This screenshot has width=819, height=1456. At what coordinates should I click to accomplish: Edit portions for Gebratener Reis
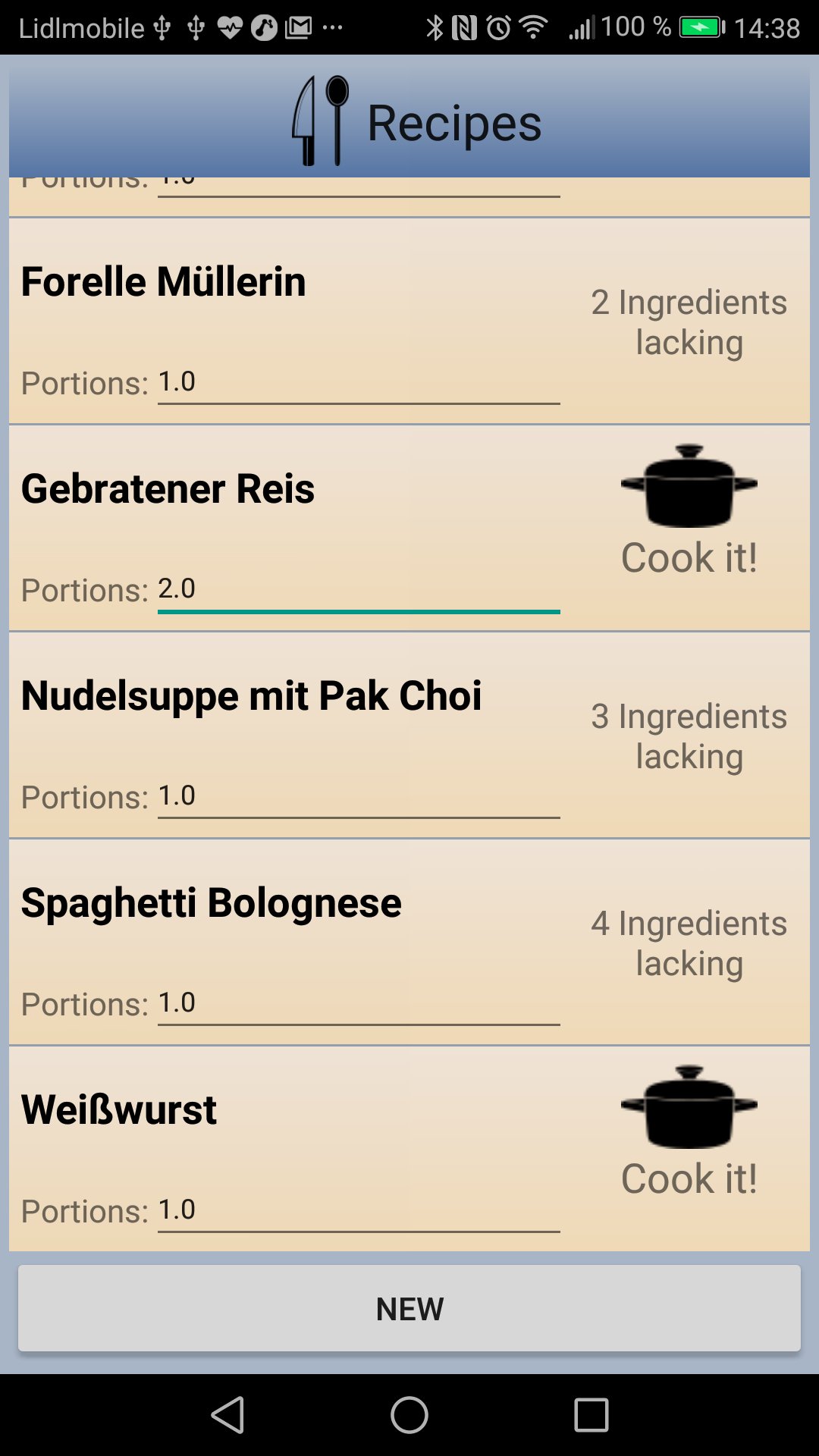coord(358,589)
